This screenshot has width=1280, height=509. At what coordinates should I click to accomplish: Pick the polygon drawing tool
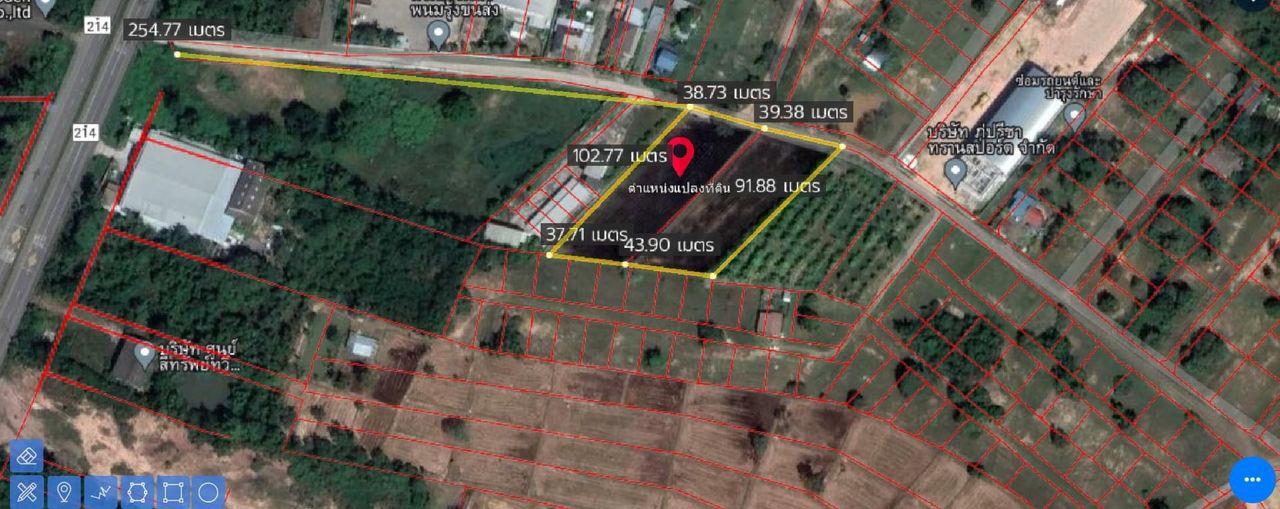(x=136, y=492)
